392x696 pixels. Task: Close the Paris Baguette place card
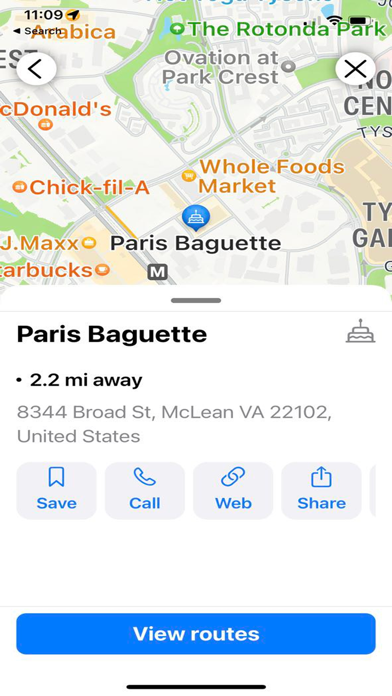point(355,69)
